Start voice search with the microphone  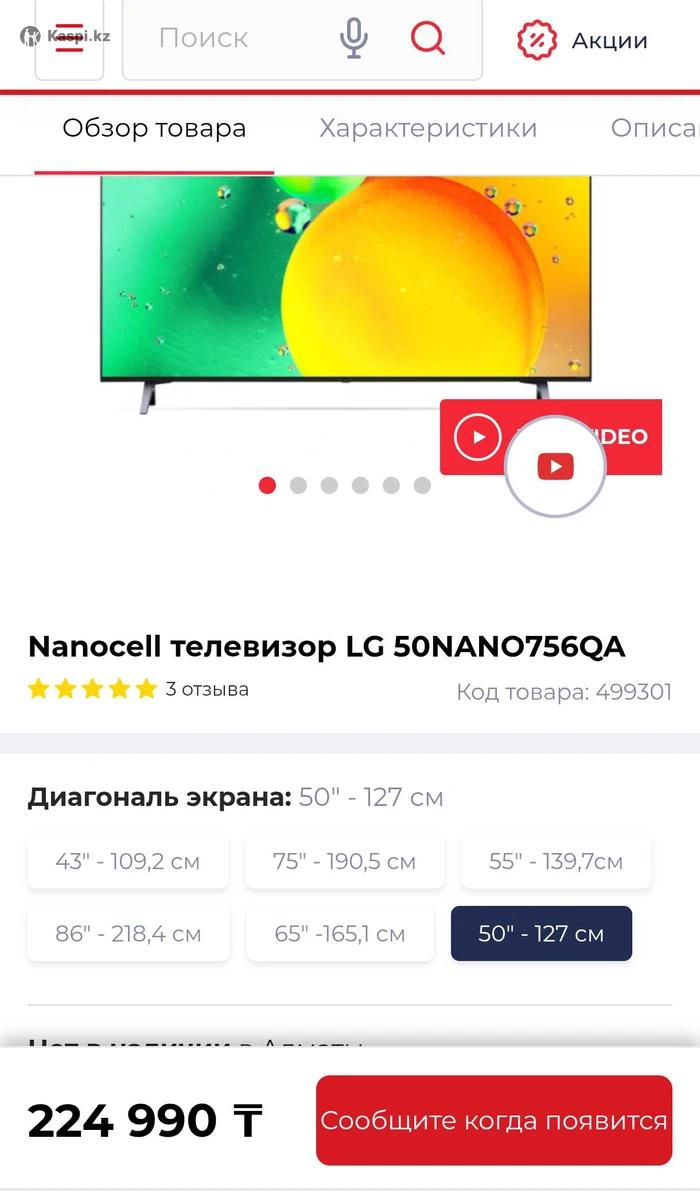pos(353,39)
